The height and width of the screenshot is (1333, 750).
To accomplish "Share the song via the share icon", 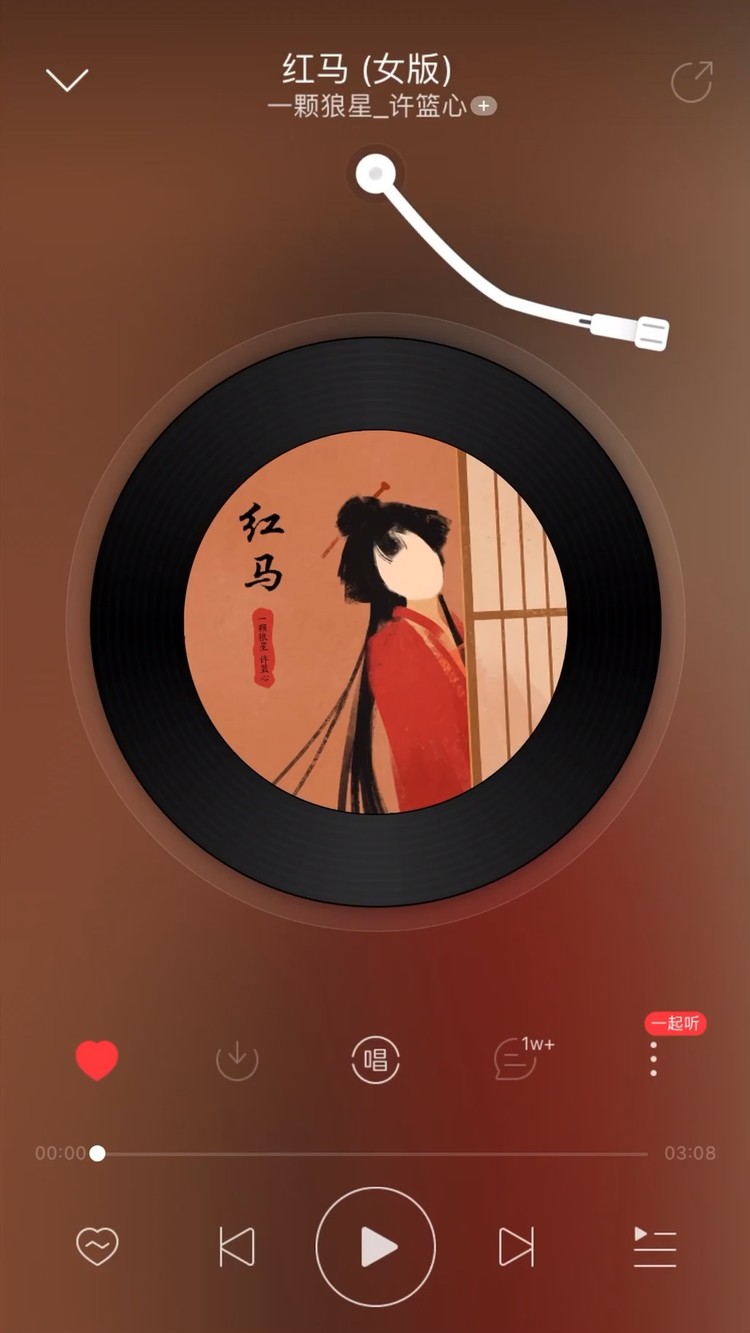I will 691,84.
